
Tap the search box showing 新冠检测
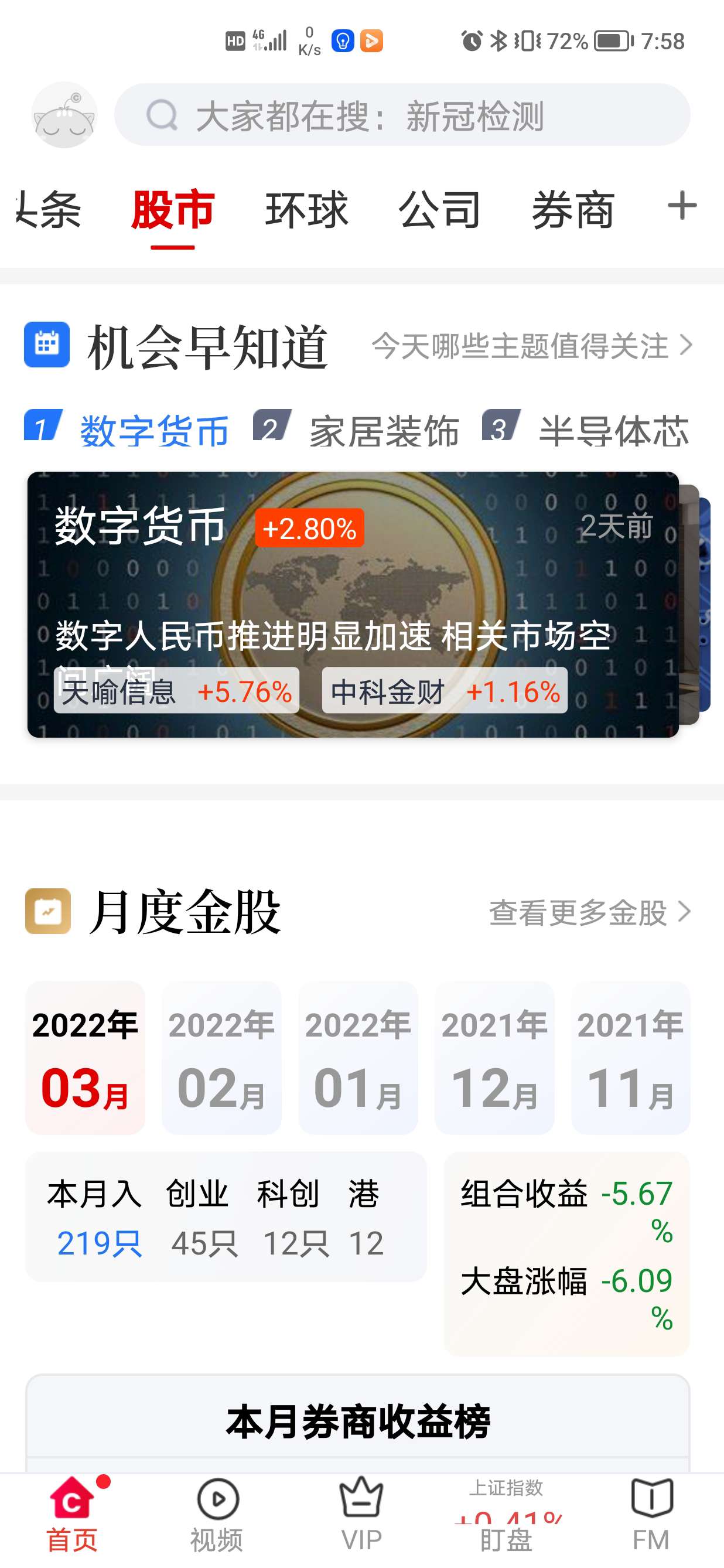[402, 115]
